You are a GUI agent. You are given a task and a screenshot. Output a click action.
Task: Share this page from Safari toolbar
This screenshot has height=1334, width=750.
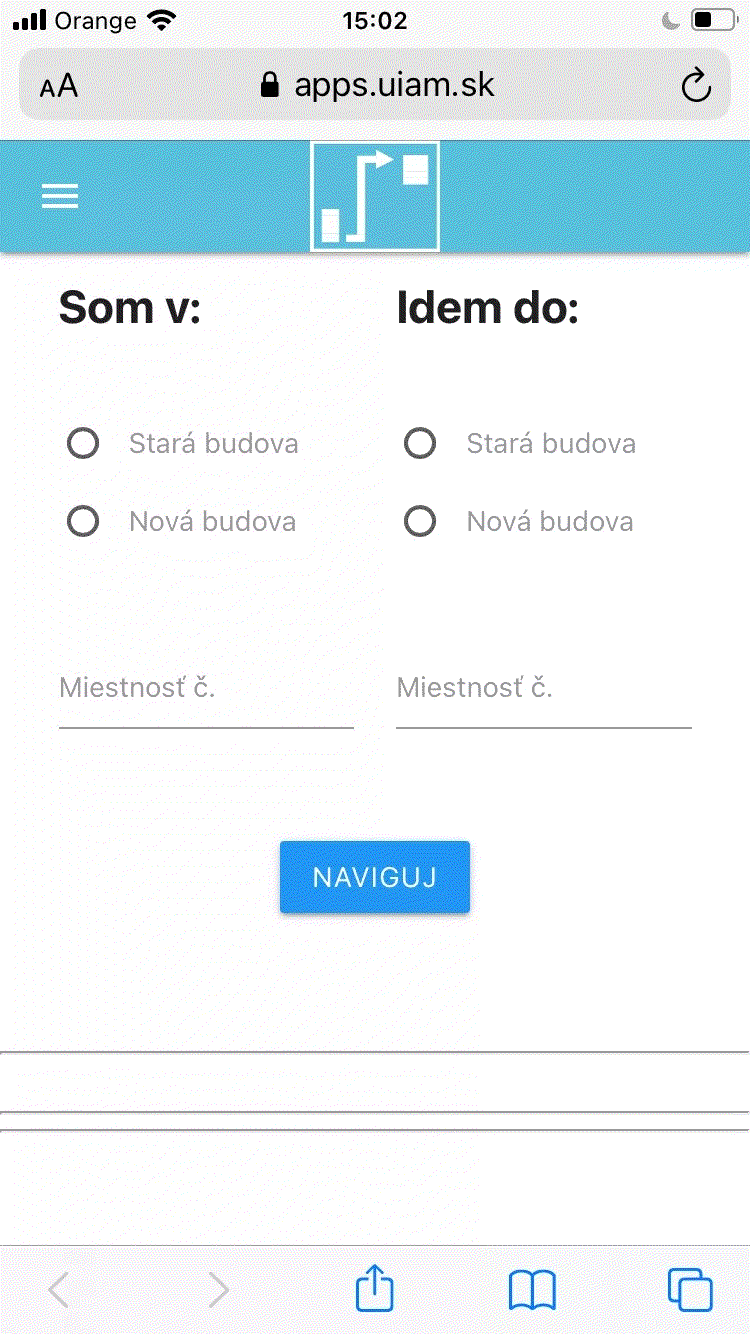[x=375, y=1288]
